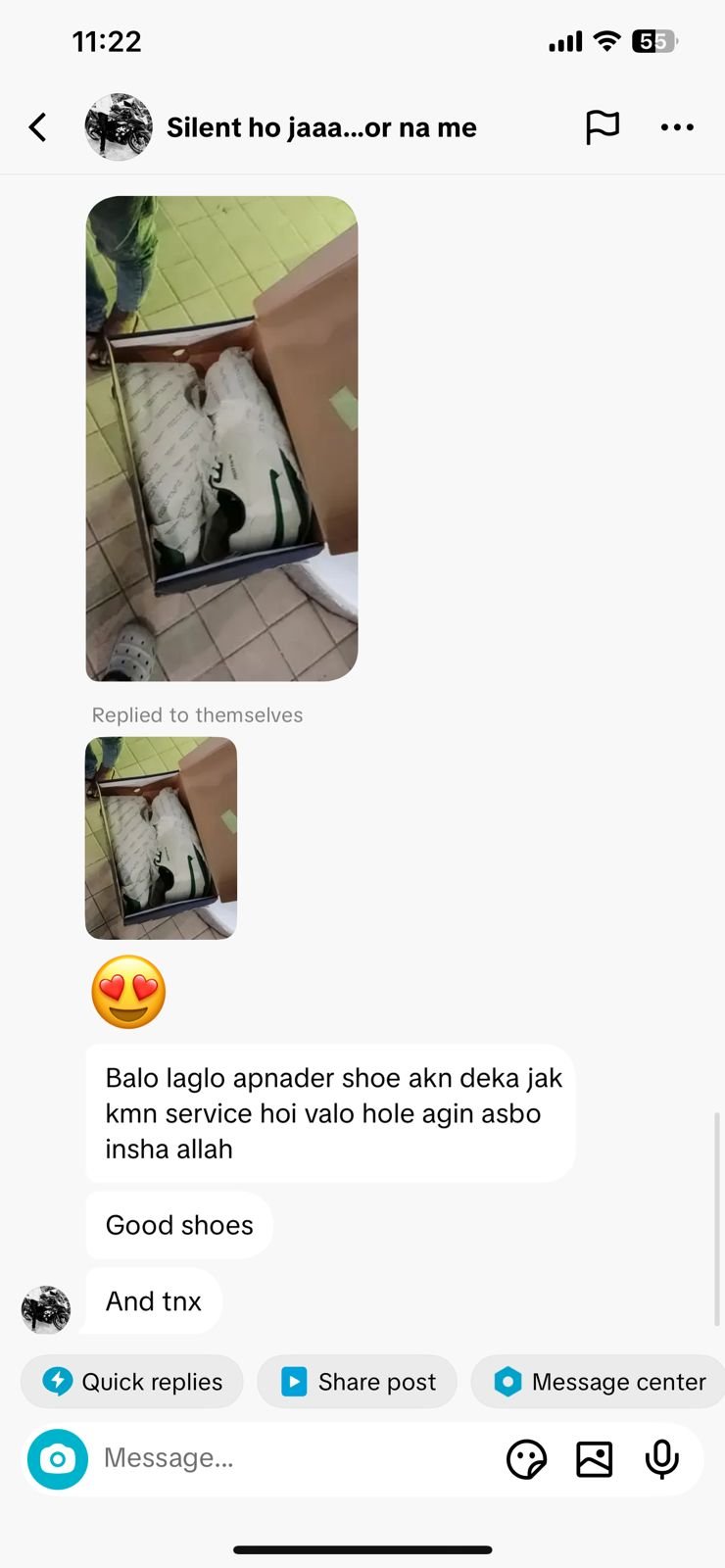Open the camera from the message bar
The image size is (725, 1568).
point(58,1459)
